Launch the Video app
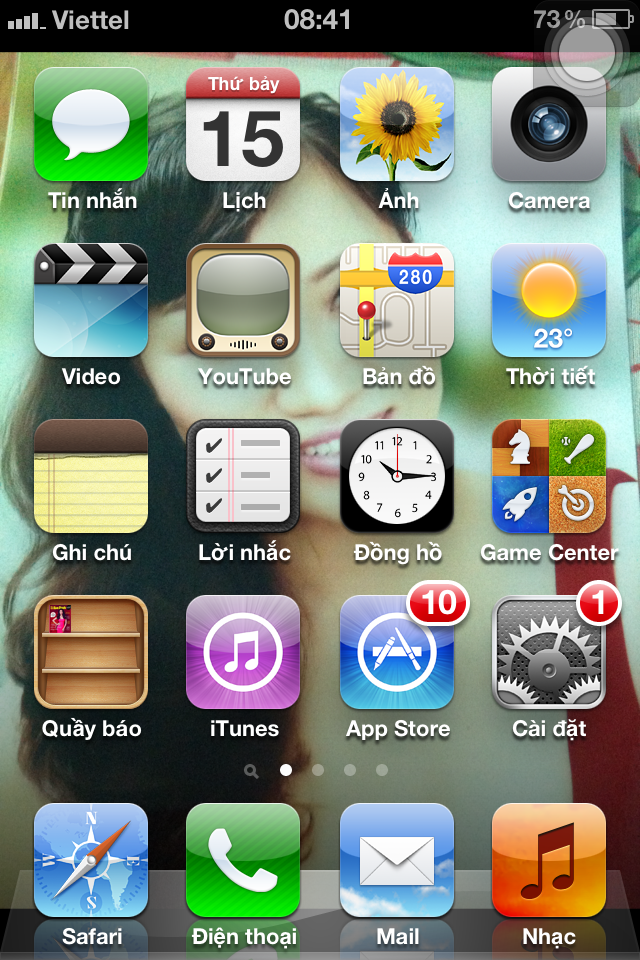Viewport: 640px width, 960px height. point(91,300)
